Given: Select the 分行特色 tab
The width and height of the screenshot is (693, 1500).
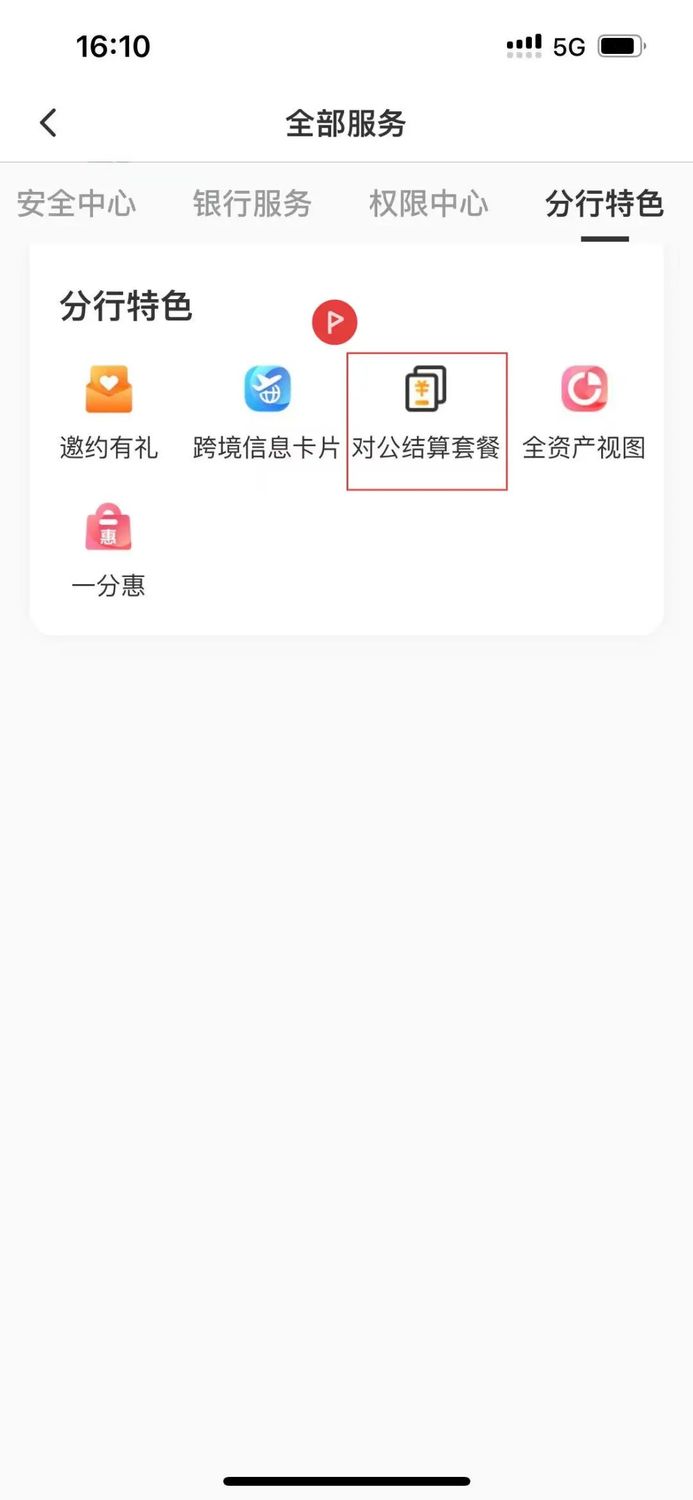Looking at the screenshot, I should (604, 204).
